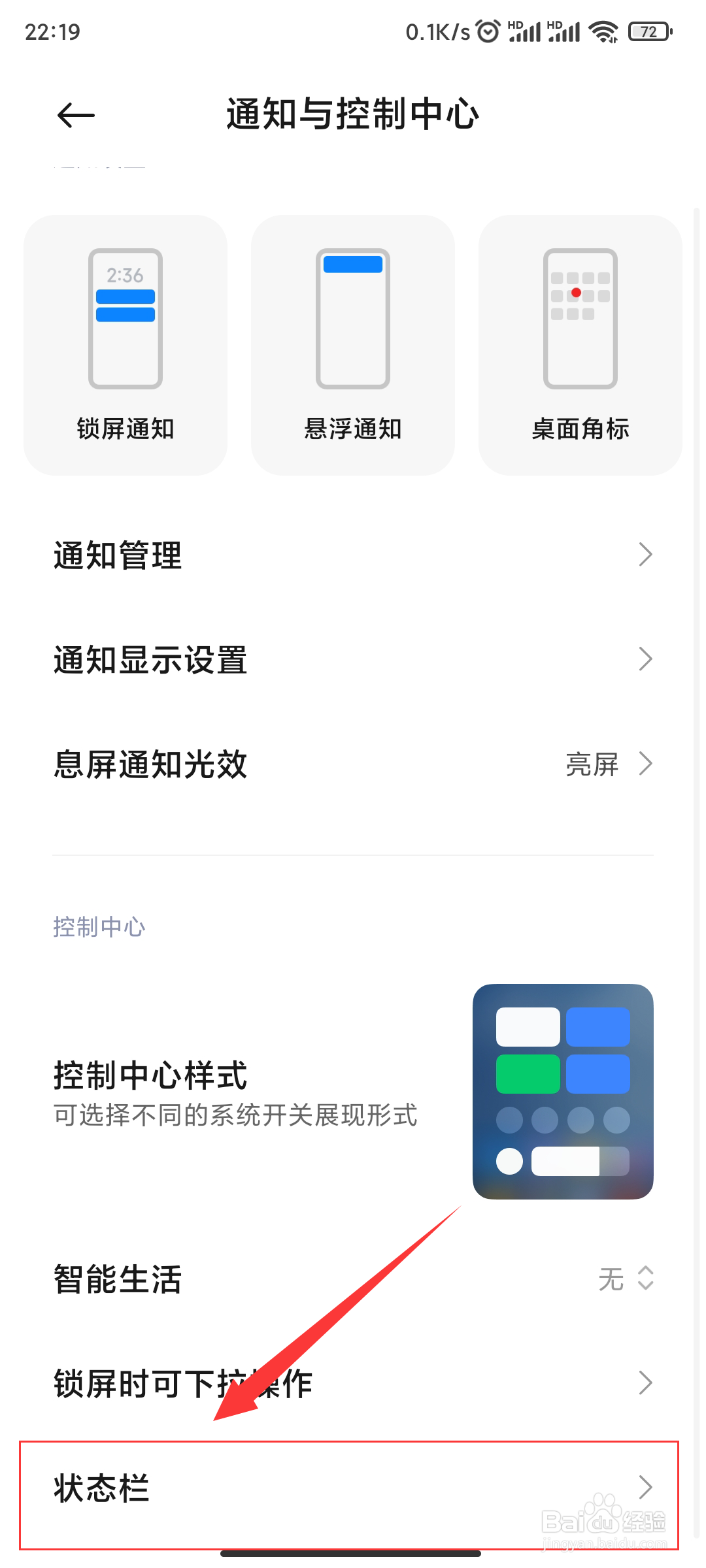Open the 悬浮通知 card
706x1568 pixels.
353,345
